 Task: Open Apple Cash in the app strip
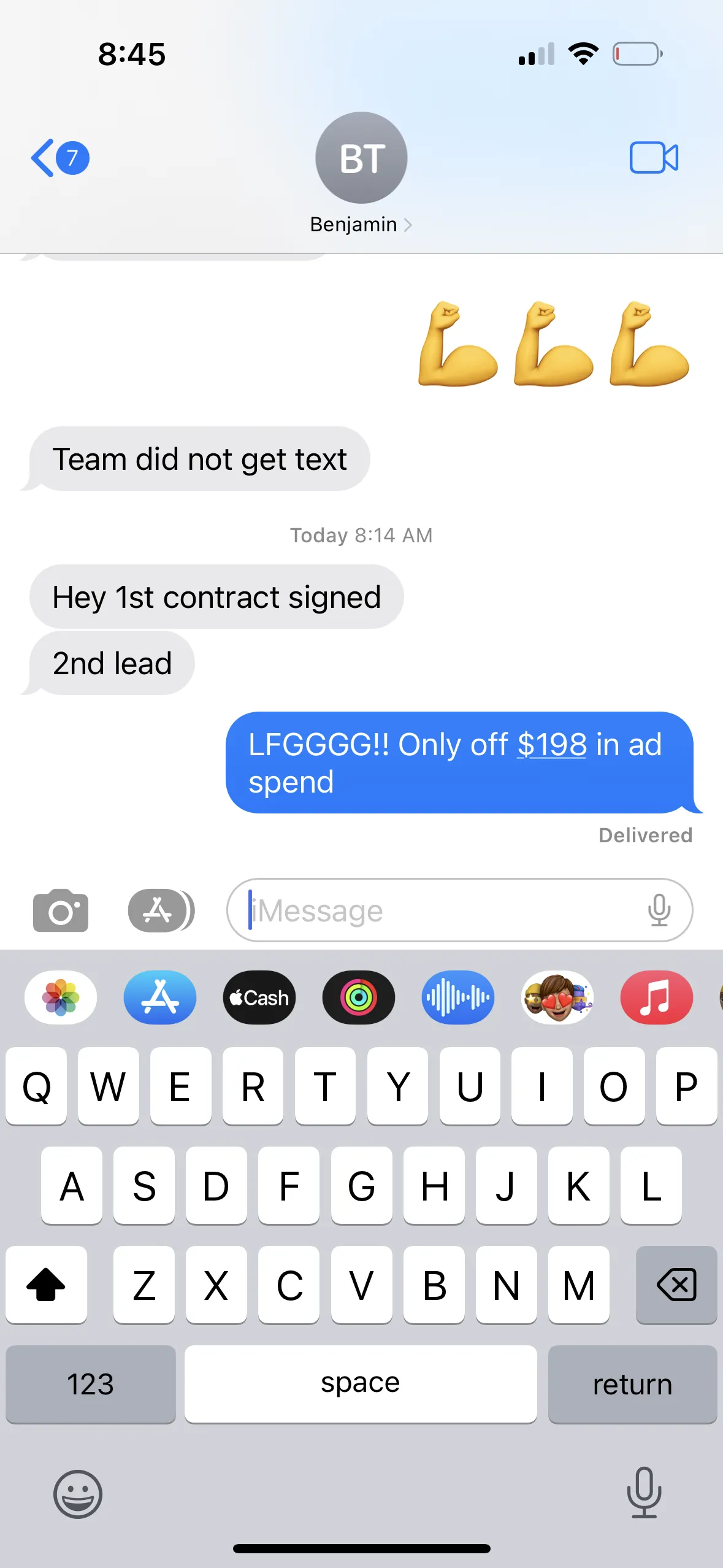click(259, 997)
